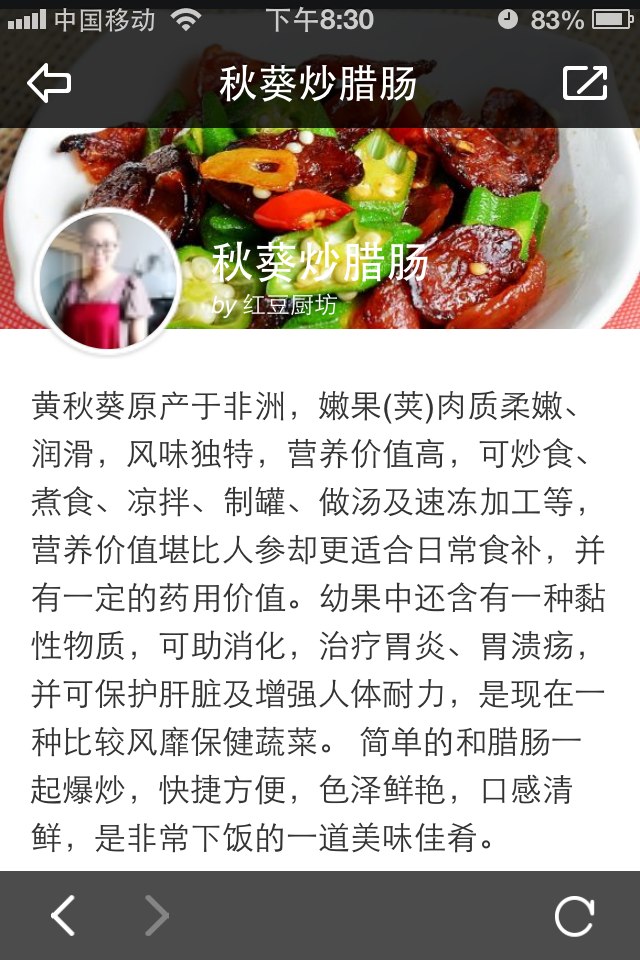Image resolution: width=640 pixels, height=960 pixels.
Task: Navigate to the previous page in the bottom toolbar
Action: (x=63, y=915)
